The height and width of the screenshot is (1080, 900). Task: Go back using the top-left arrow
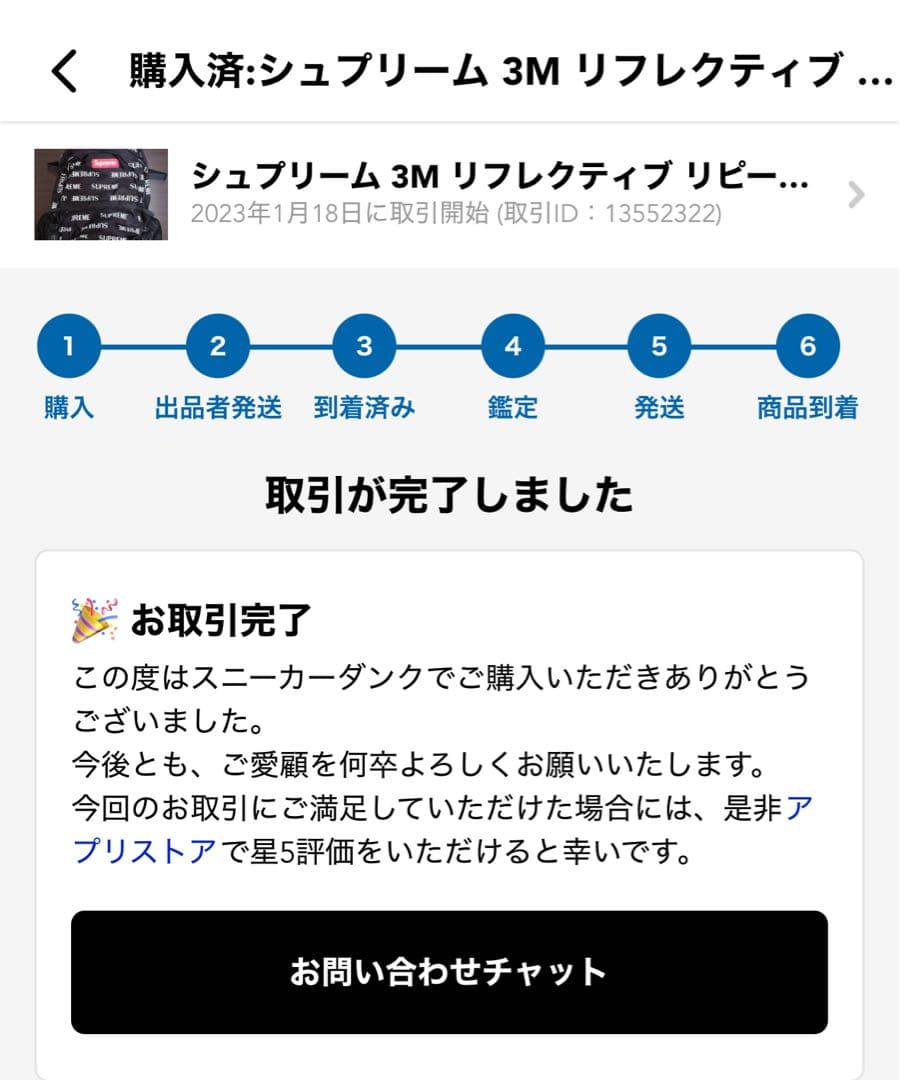pos(64,72)
